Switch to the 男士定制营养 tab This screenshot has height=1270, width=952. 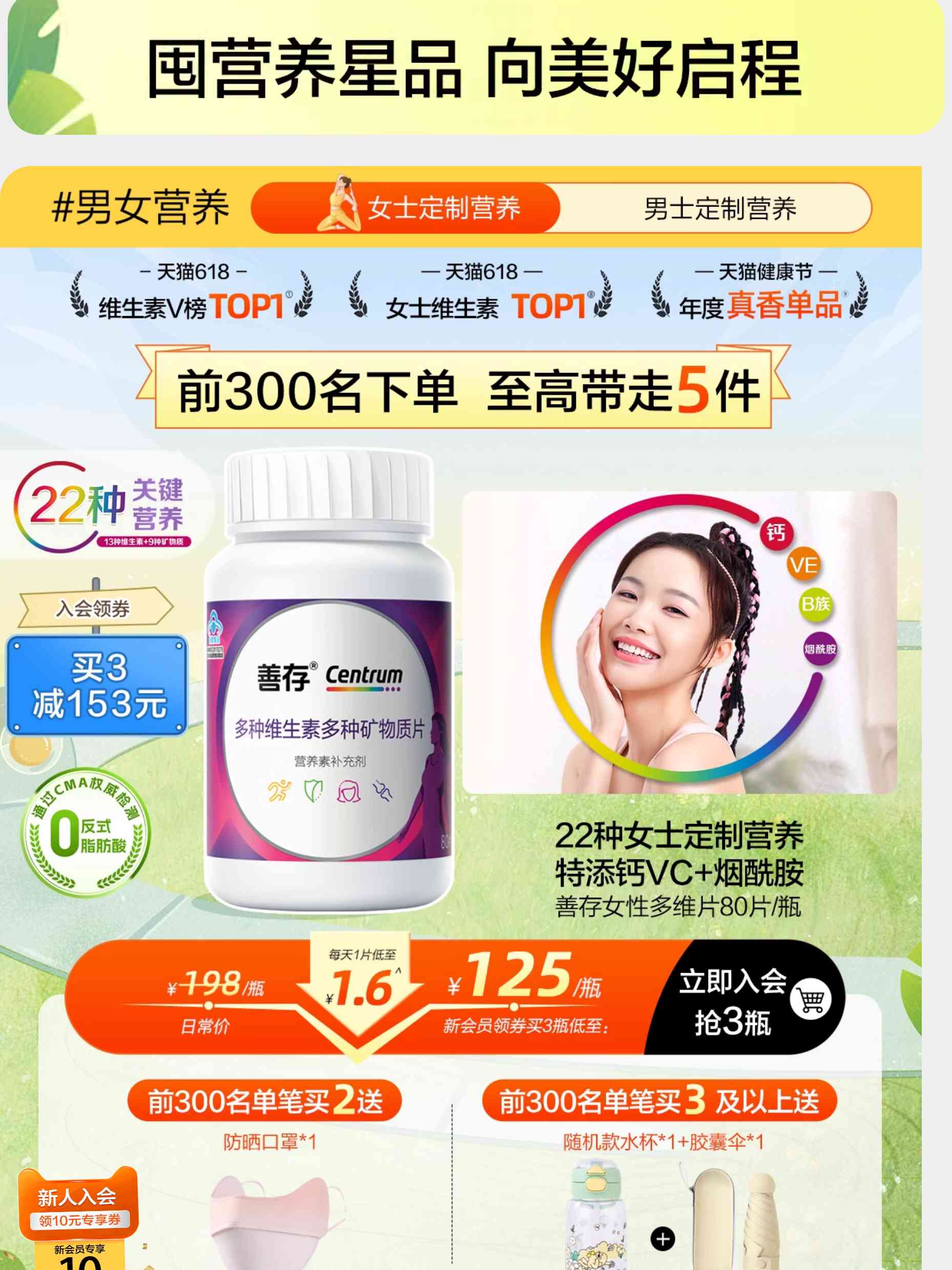719,208
